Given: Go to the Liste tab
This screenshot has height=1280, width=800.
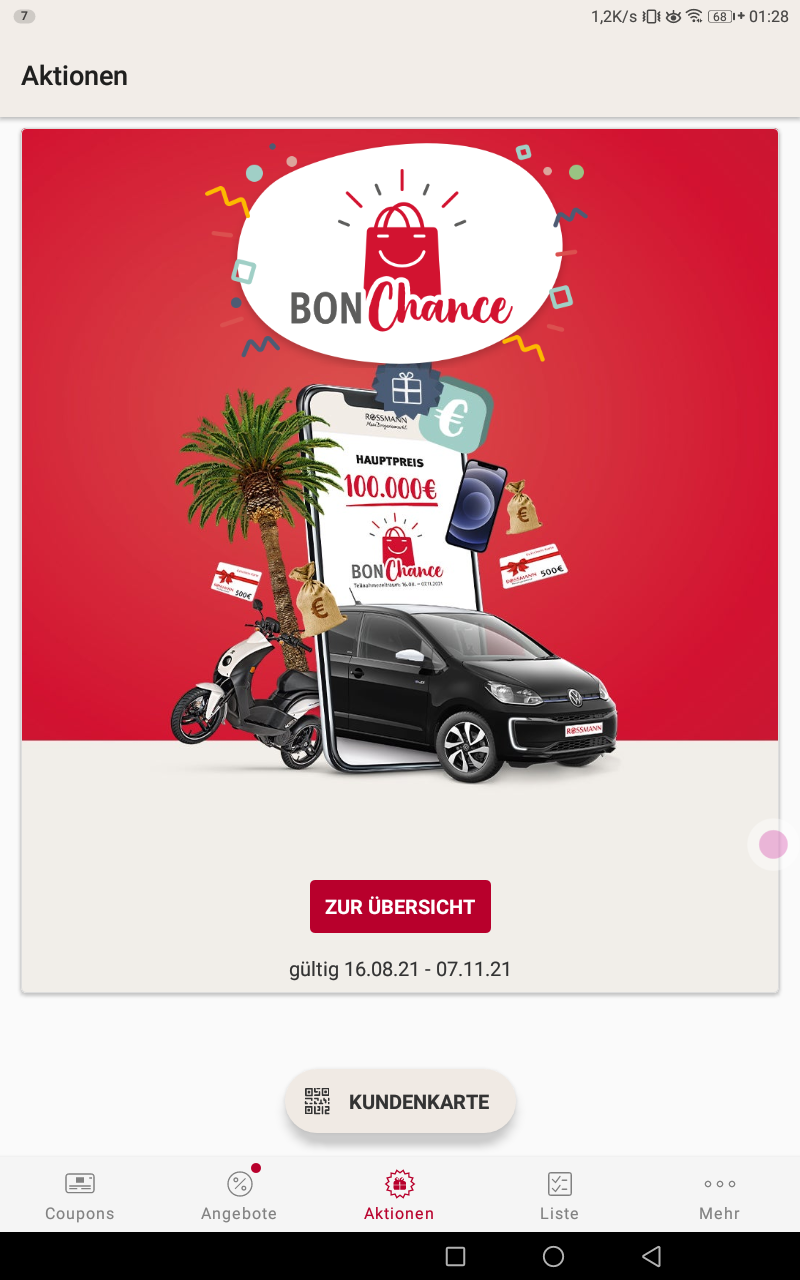Looking at the screenshot, I should pos(559,1196).
